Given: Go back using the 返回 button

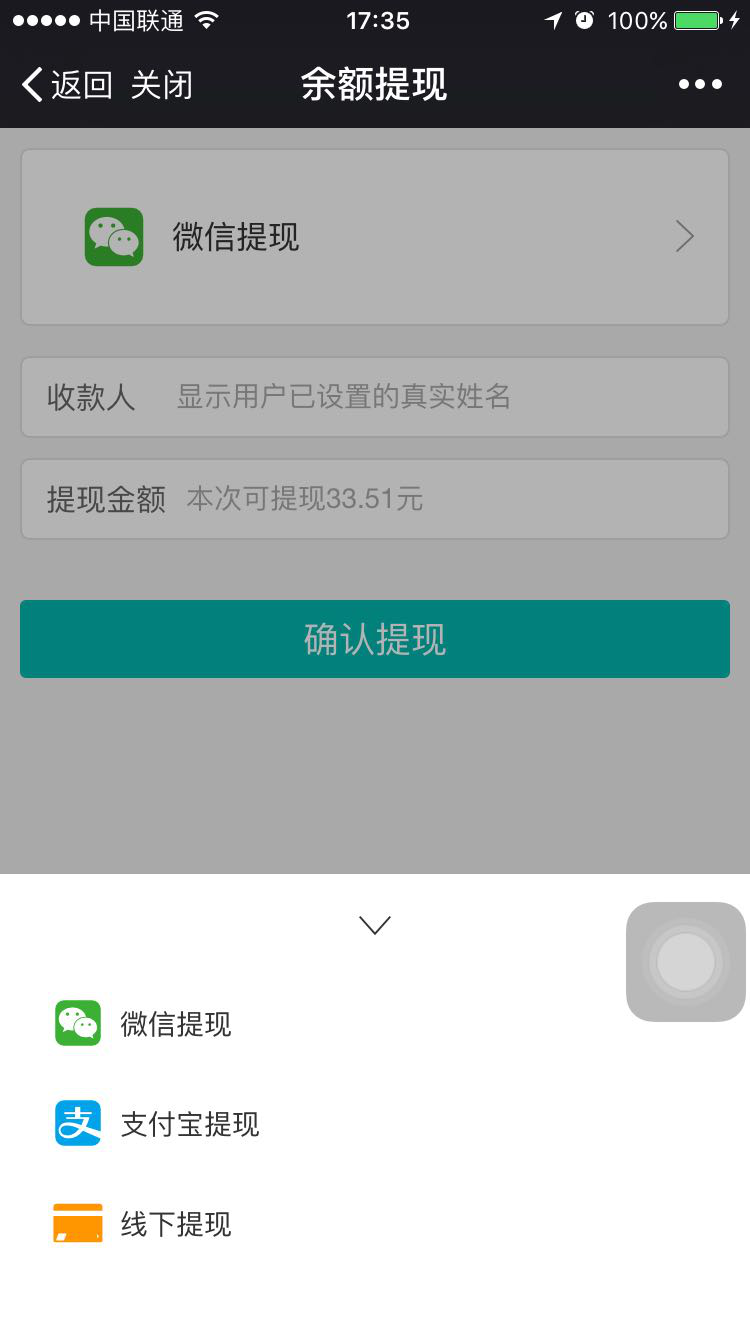Looking at the screenshot, I should (66, 85).
